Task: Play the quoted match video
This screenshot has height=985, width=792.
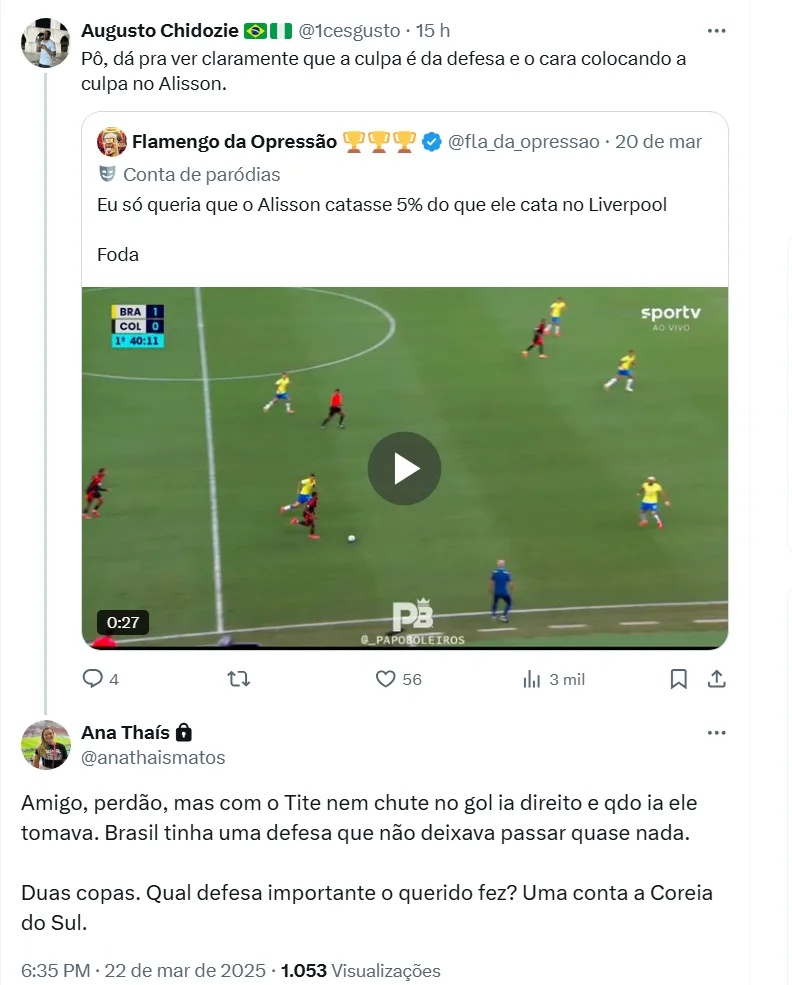Action: (x=404, y=468)
